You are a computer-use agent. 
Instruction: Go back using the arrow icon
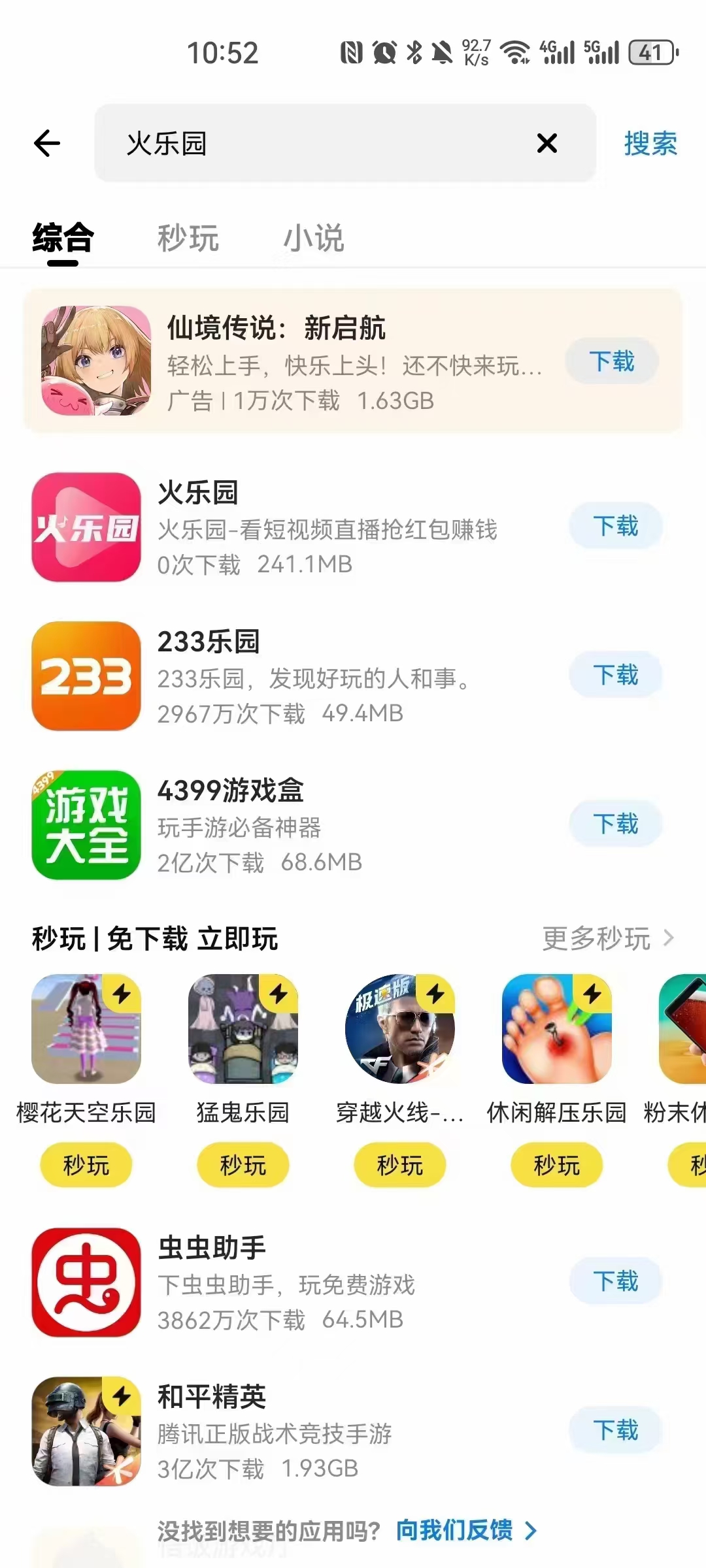[x=47, y=143]
